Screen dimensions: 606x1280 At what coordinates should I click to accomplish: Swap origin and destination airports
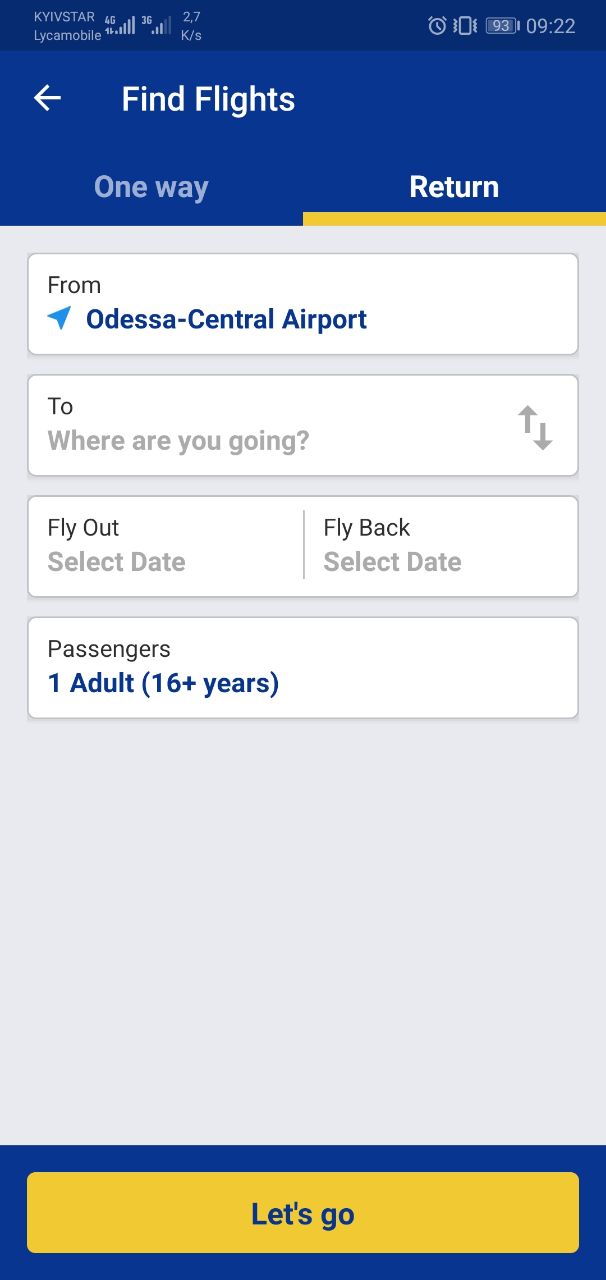pos(535,427)
